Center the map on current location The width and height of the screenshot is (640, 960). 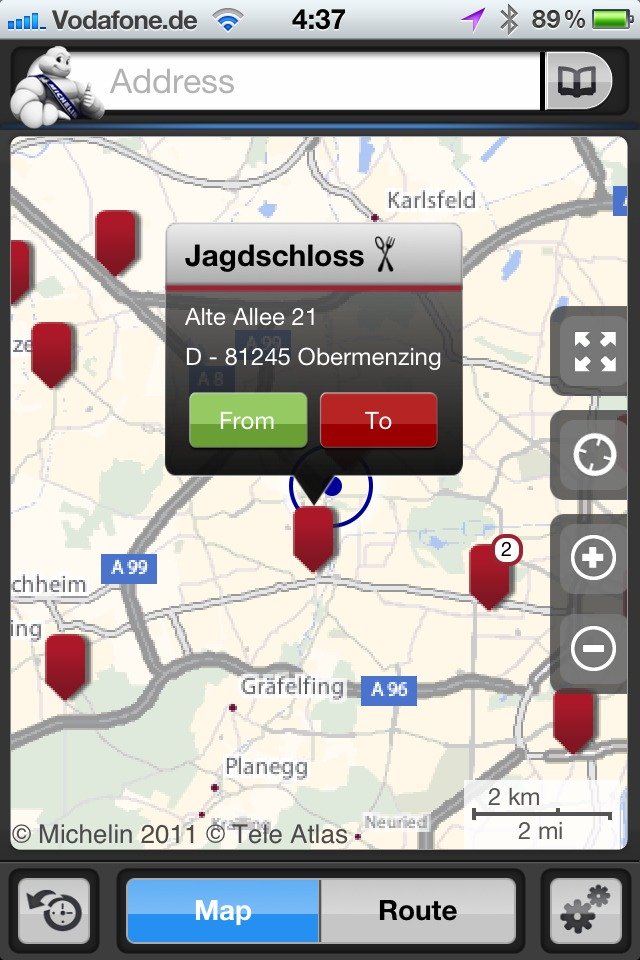594,456
